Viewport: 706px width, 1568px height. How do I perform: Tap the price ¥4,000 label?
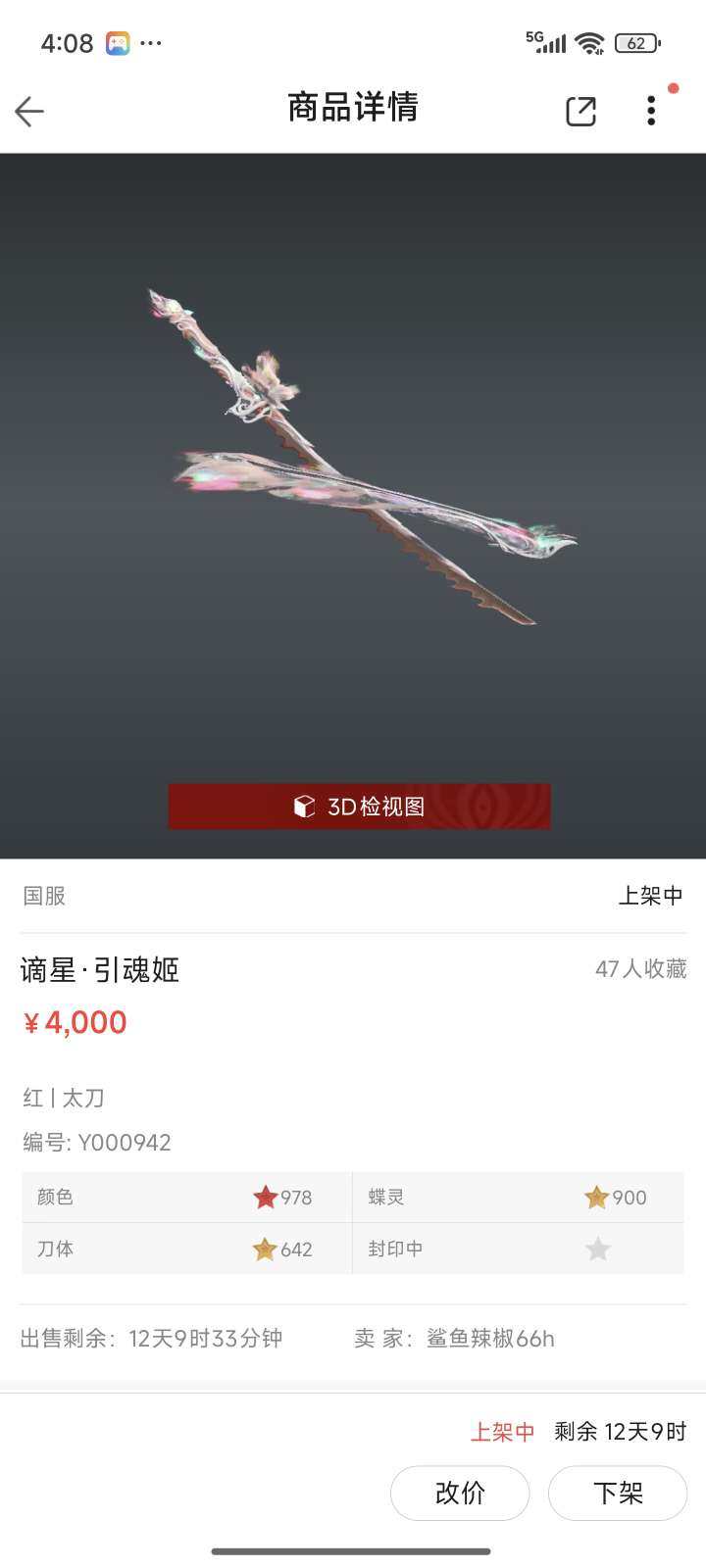pos(76,1022)
